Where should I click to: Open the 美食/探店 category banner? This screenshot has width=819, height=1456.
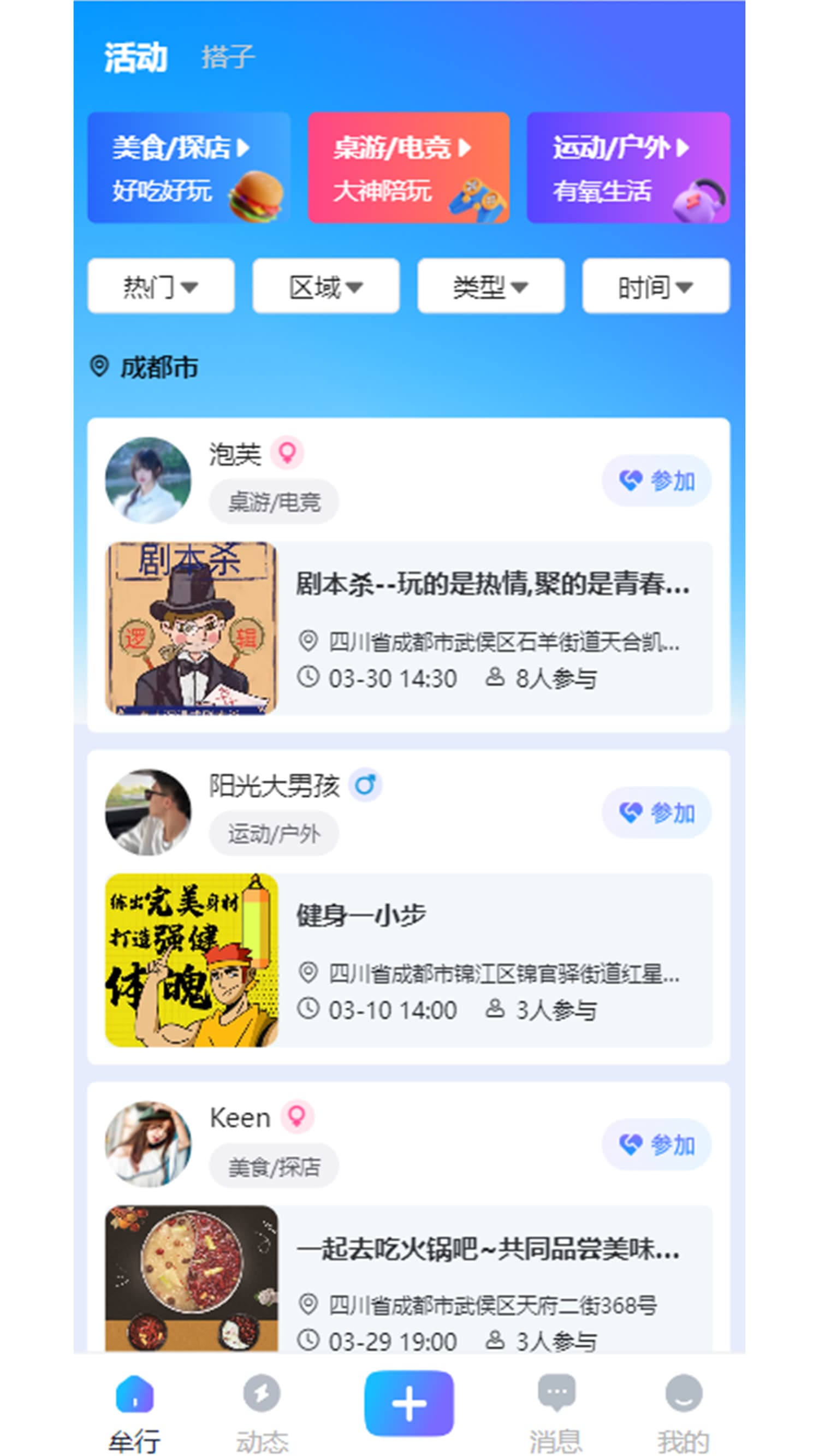click(189, 167)
